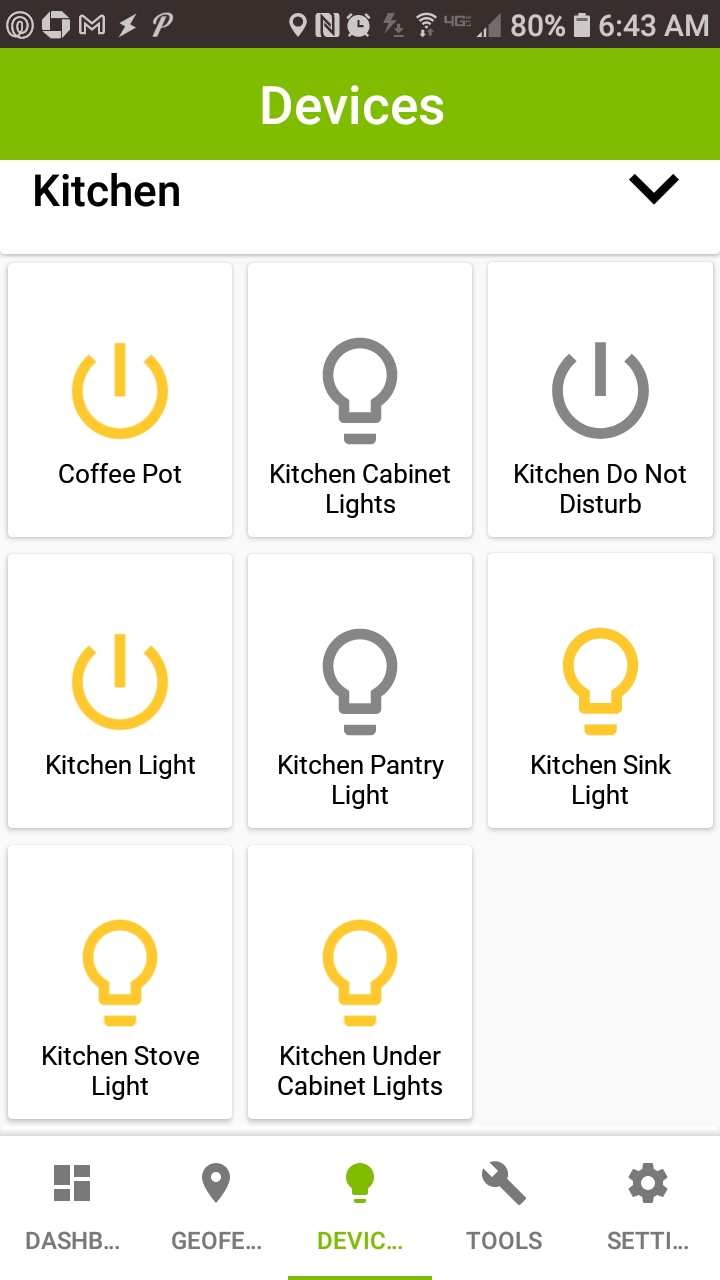Switch off the Kitchen Light tile

[x=120, y=691]
